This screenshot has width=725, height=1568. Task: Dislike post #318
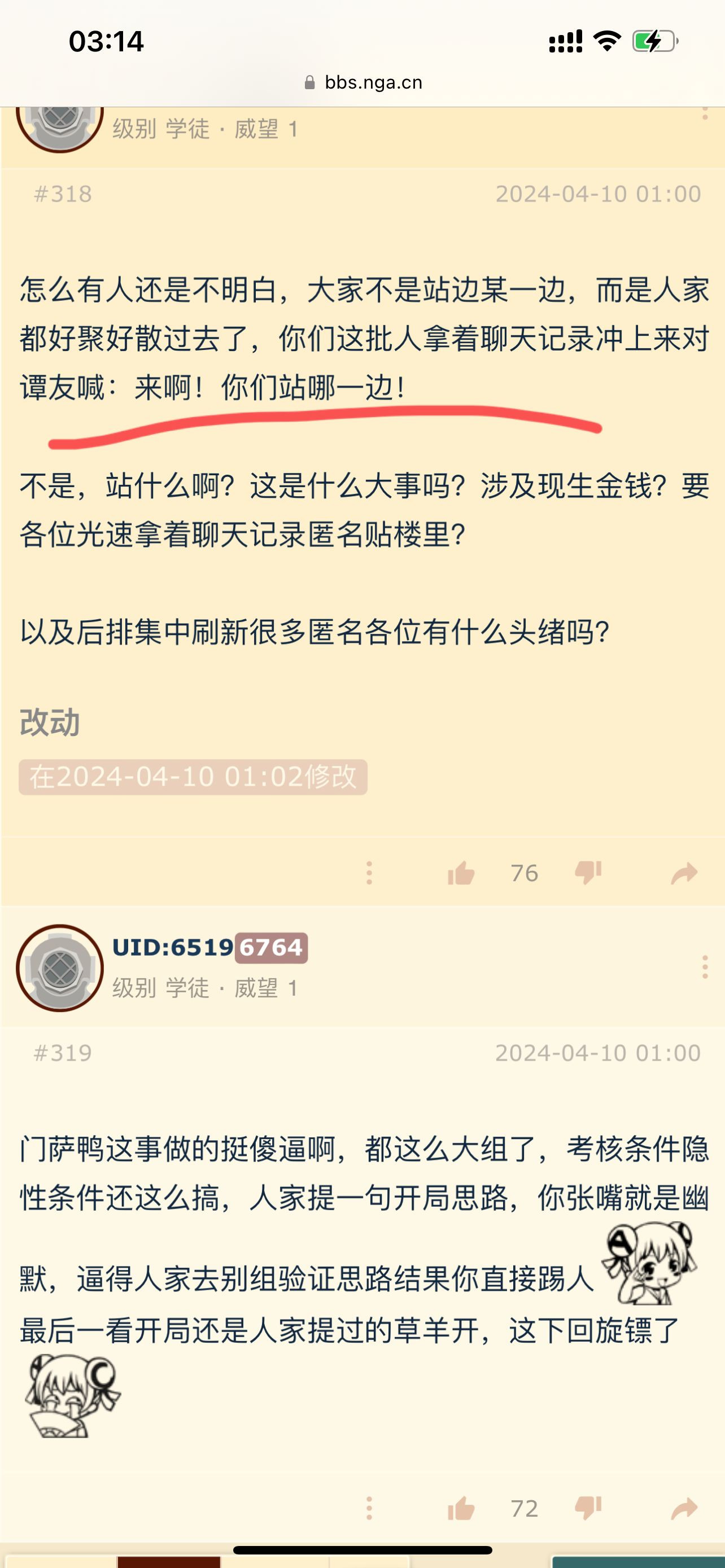[588, 873]
